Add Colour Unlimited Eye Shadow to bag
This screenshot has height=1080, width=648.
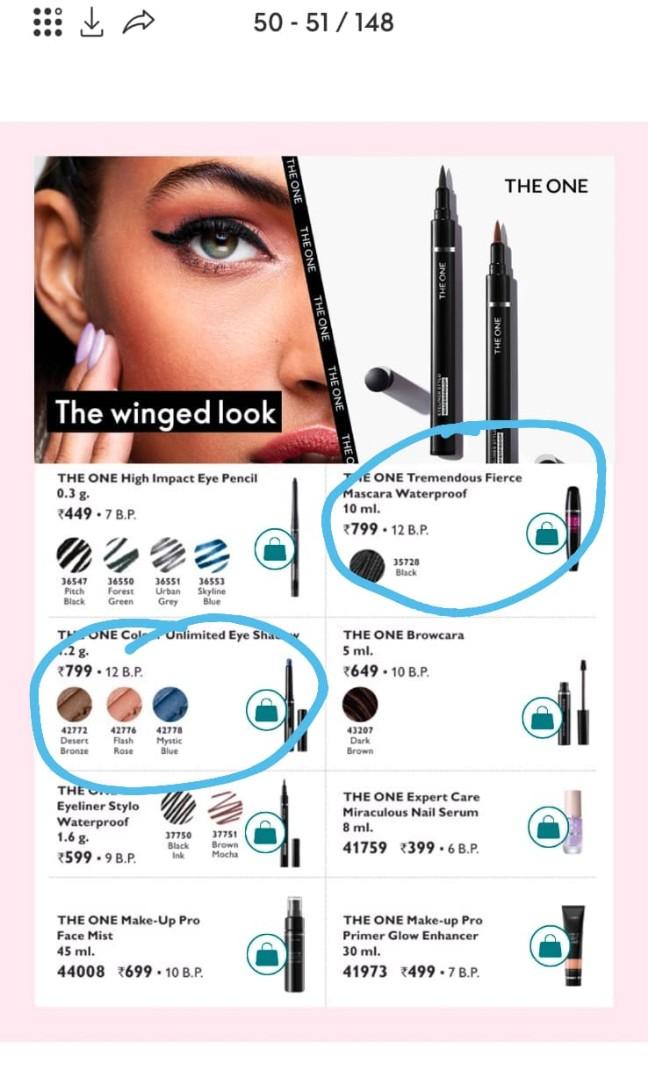pyautogui.click(x=265, y=710)
